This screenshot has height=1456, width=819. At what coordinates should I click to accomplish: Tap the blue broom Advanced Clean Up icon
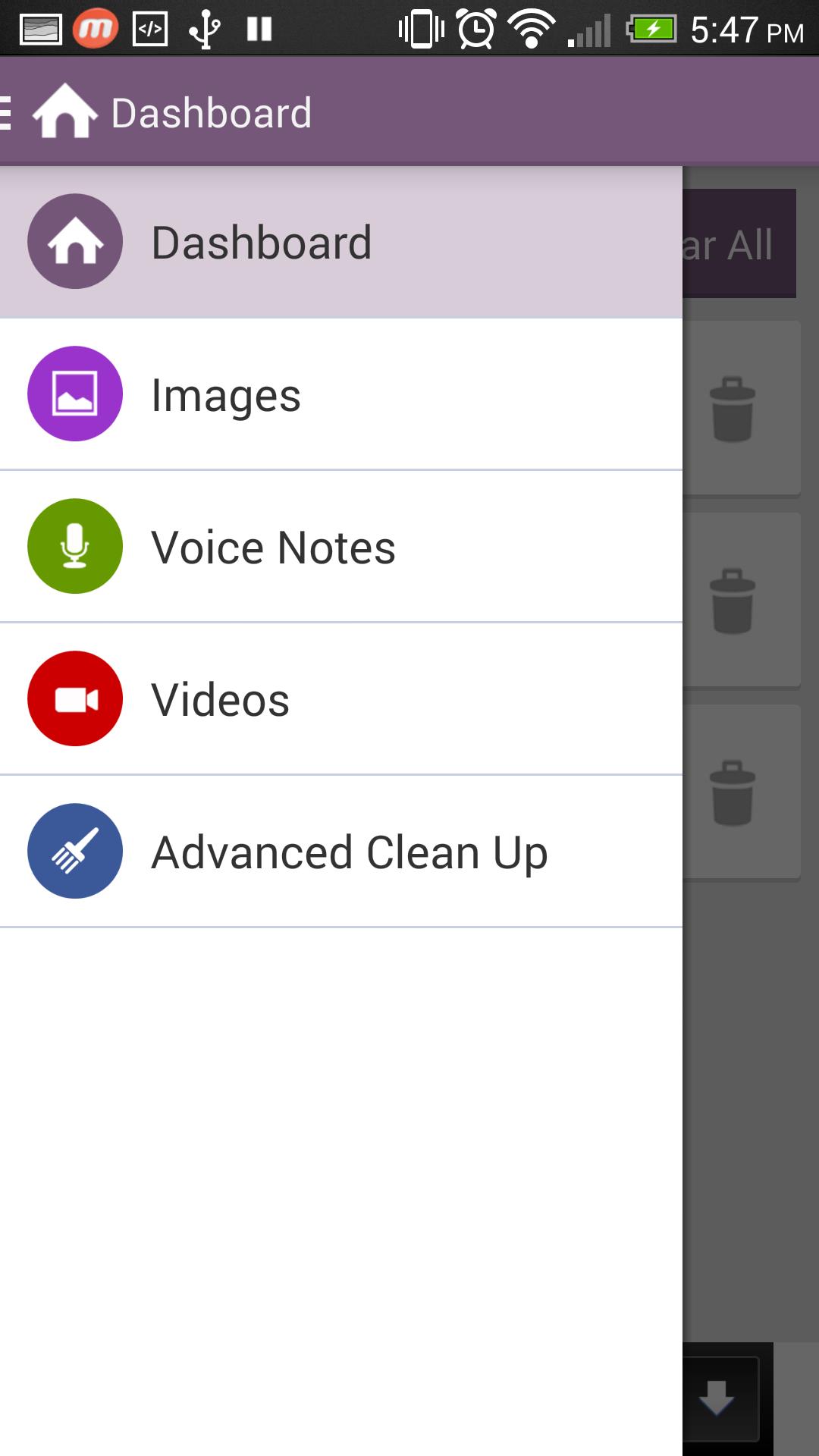coord(74,851)
